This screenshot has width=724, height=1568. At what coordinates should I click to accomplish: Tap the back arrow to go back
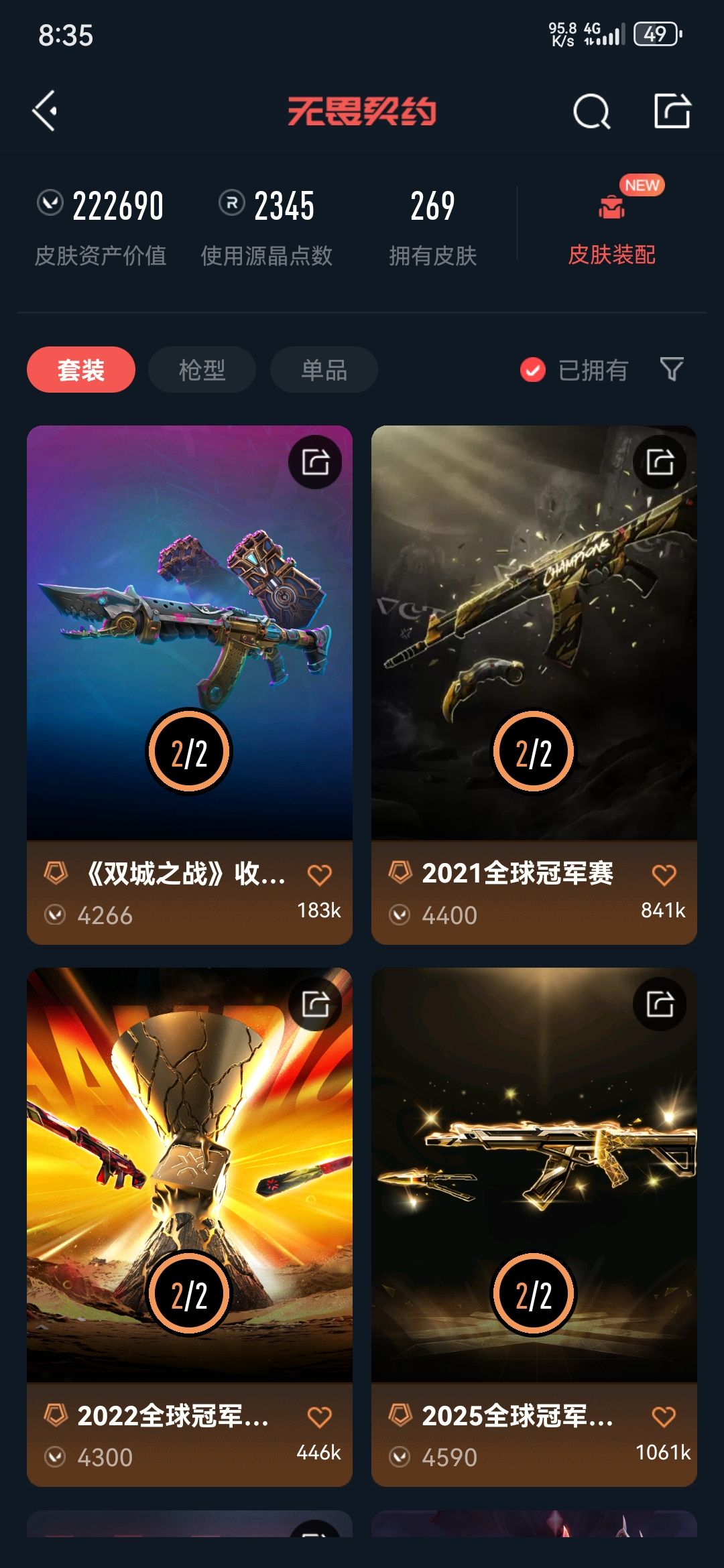pyautogui.click(x=44, y=111)
